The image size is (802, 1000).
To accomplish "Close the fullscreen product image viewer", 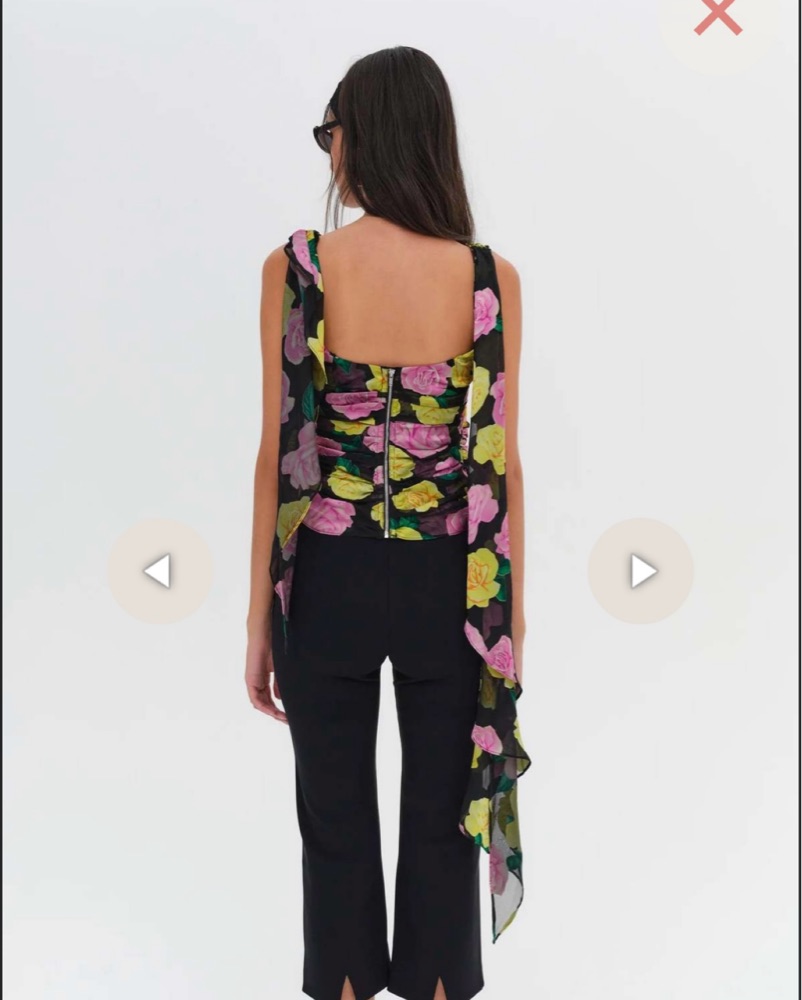I will [x=718, y=17].
